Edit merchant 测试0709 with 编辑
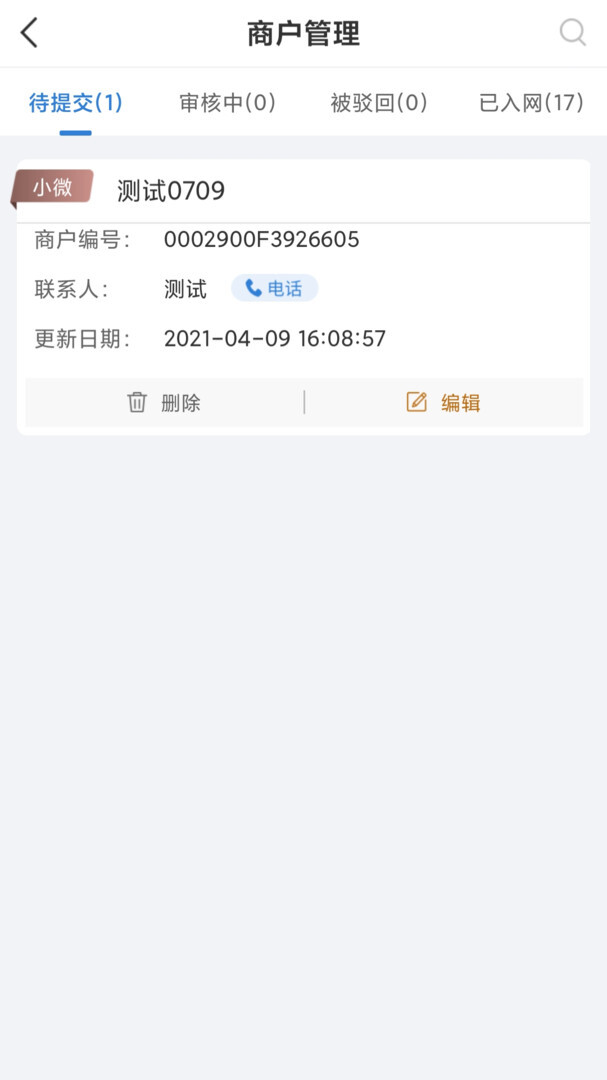 coord(444,403)
